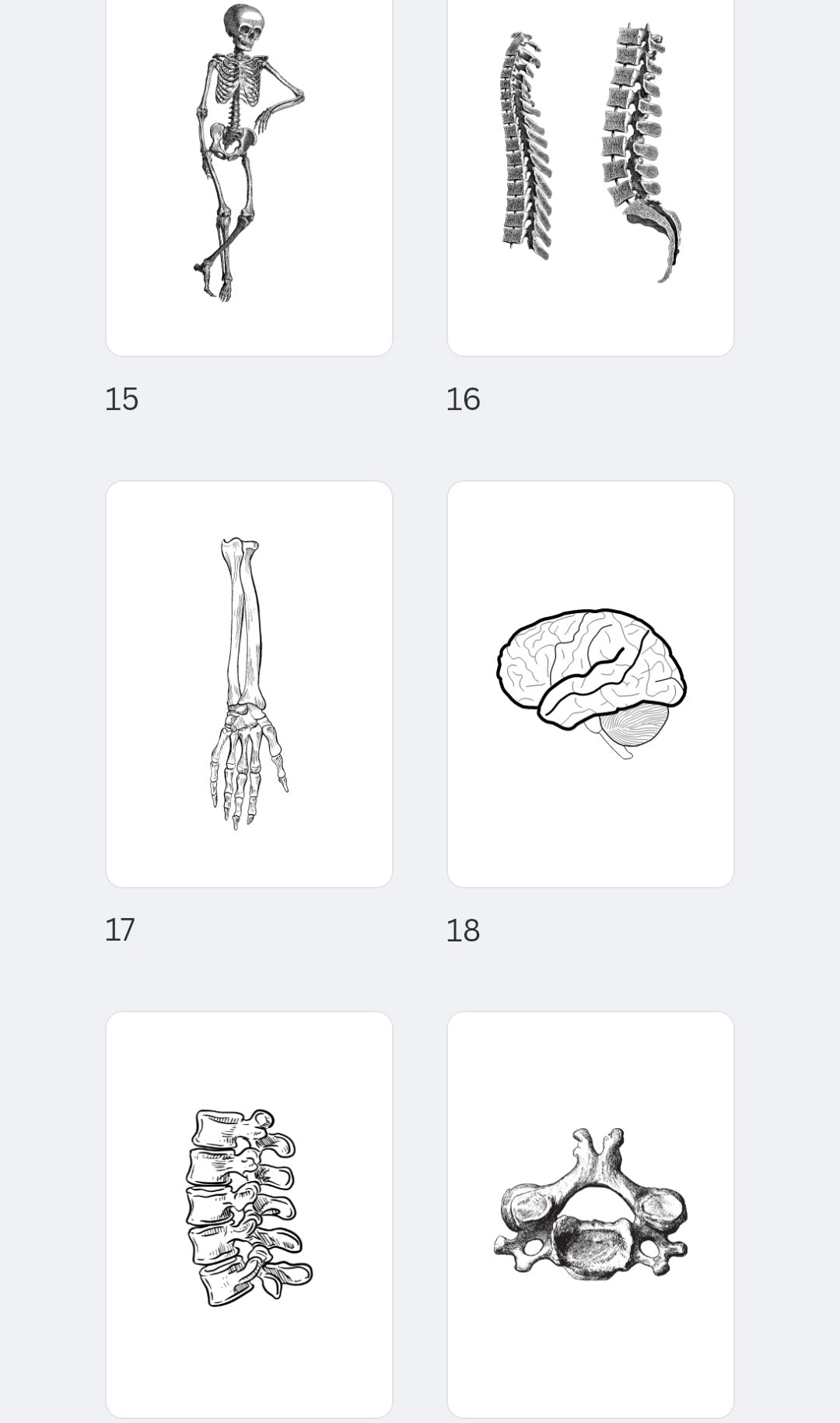Select the single cervical vertebra illustration
The height and width of the screenshot is (1423, 840).
590,1212
